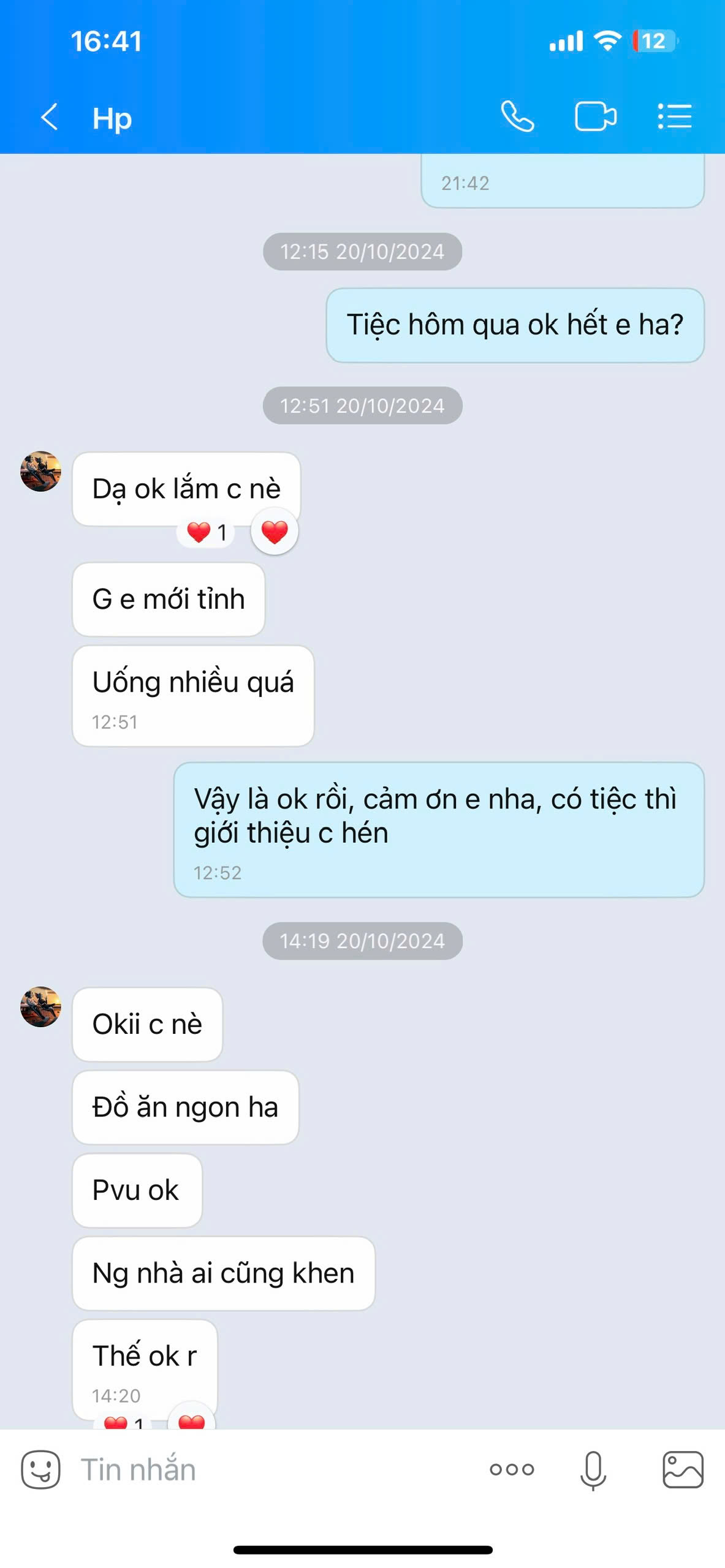Viewport: 725px width, 1568px height.
Task: Record a voice message
Action: tap(593, 1469)
